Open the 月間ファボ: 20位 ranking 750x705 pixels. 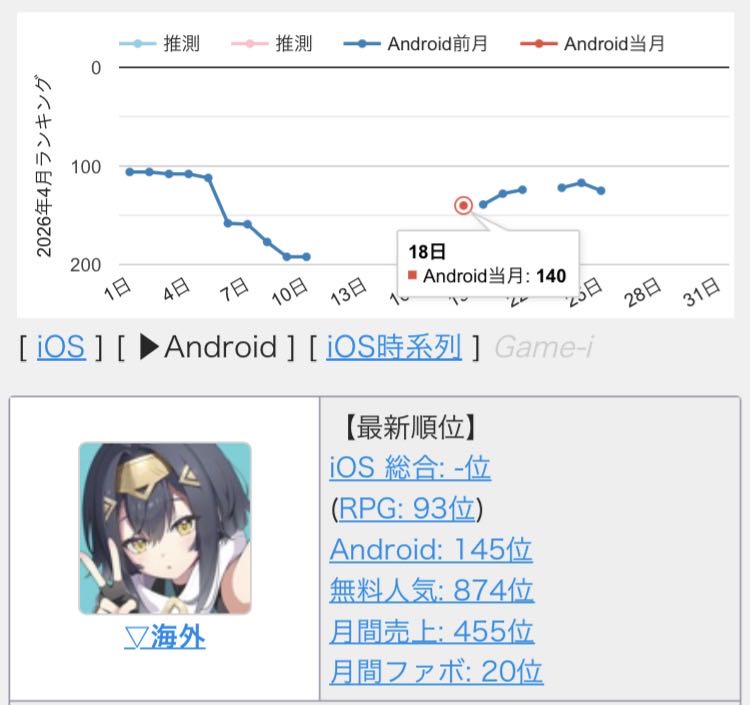(436, 672)
